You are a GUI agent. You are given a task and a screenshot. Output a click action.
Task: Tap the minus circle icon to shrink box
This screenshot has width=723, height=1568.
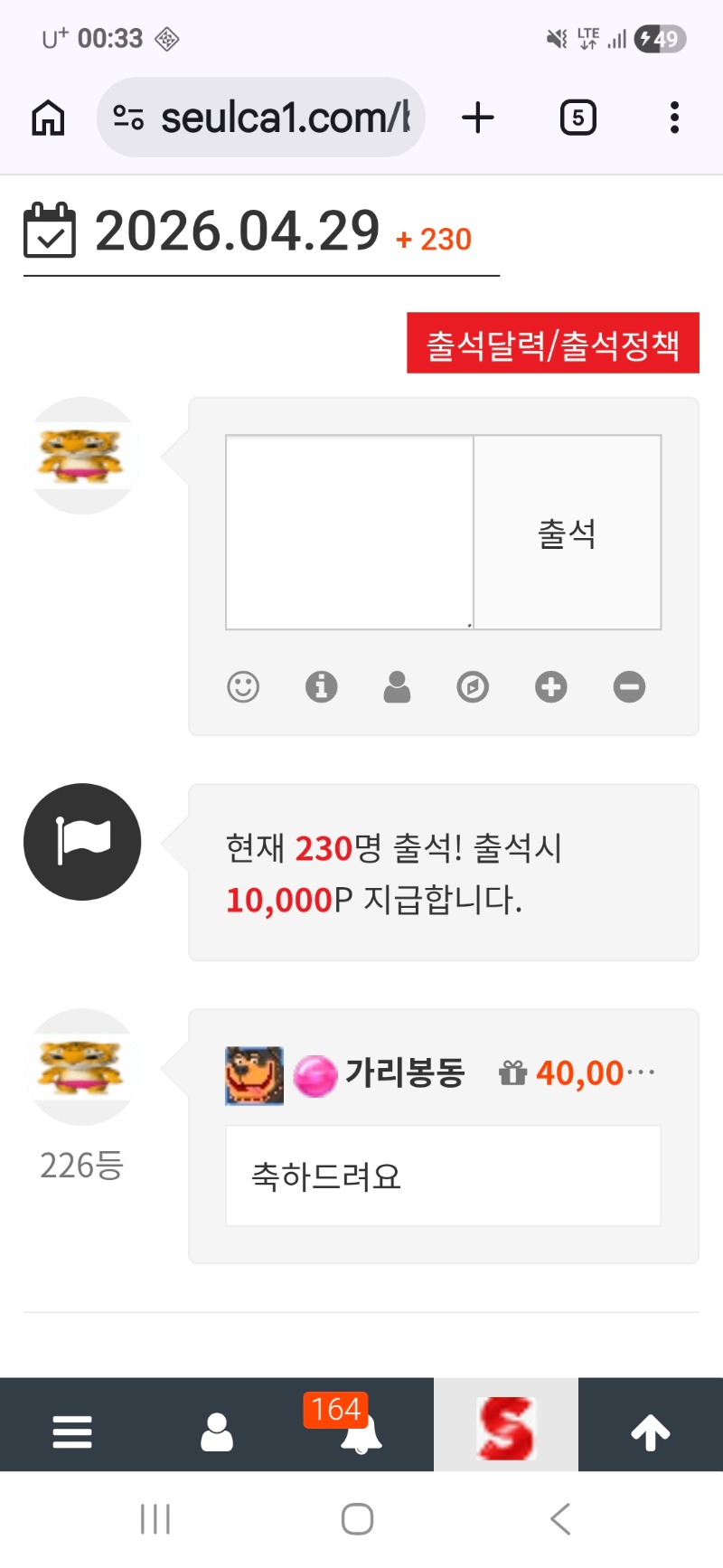pyautogui.click(x=629, y=687)
